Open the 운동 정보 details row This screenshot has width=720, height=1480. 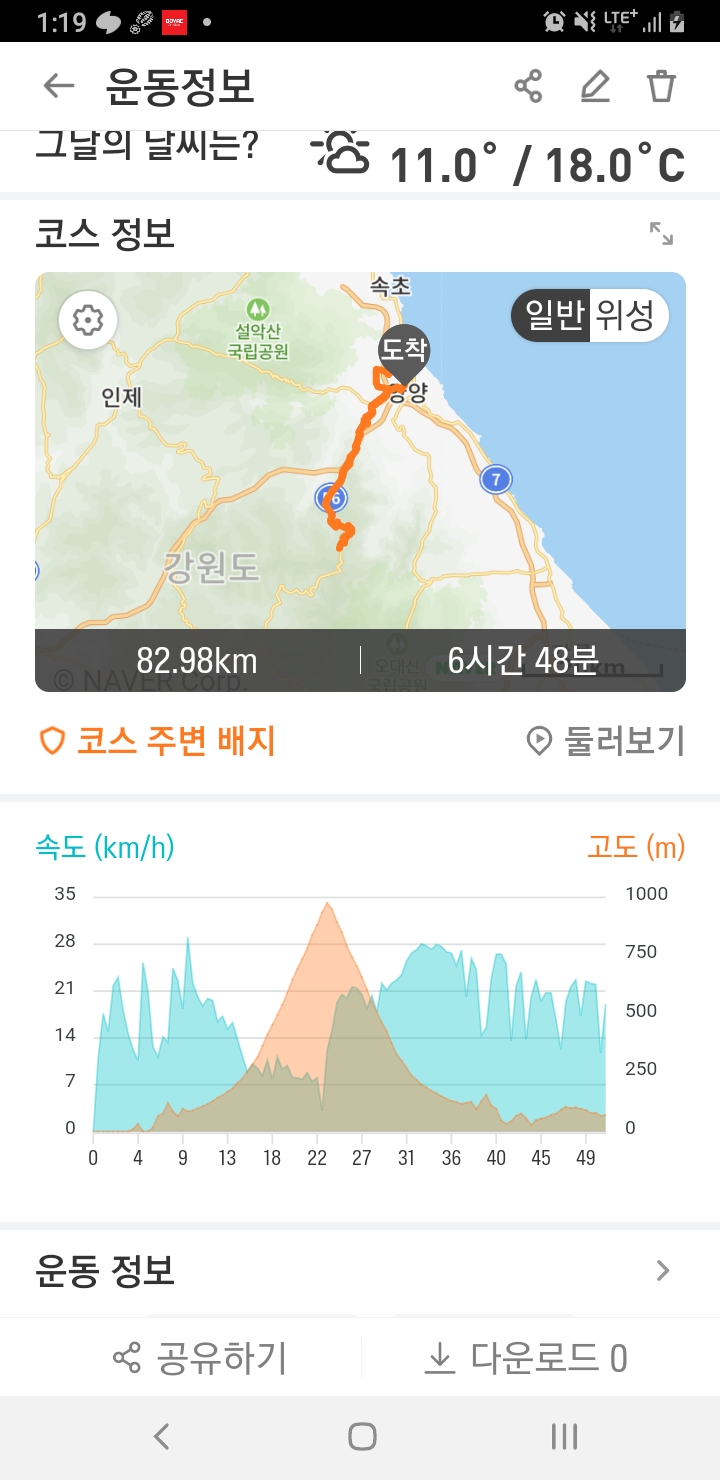360,1271
